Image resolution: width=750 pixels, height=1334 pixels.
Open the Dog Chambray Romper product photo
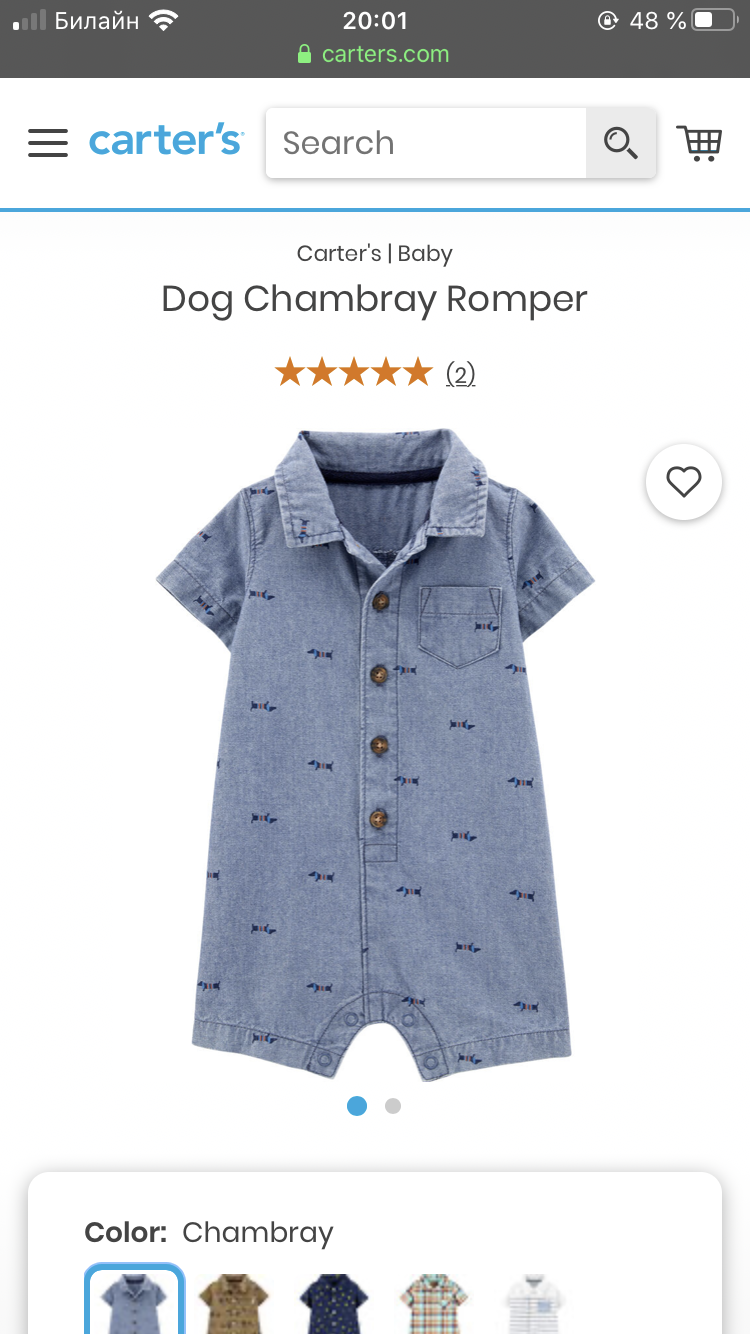pos(375,754)
